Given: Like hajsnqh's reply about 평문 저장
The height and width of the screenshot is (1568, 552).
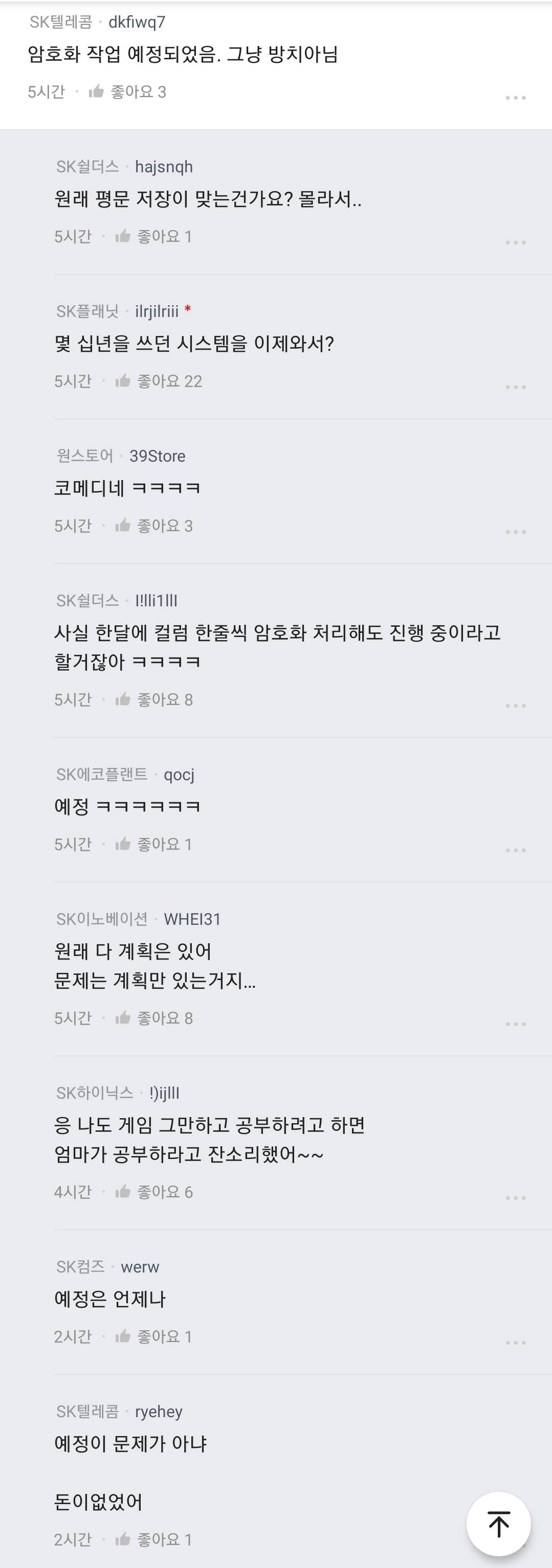Looking at the screenshot, I should click(x=123, y=236).
